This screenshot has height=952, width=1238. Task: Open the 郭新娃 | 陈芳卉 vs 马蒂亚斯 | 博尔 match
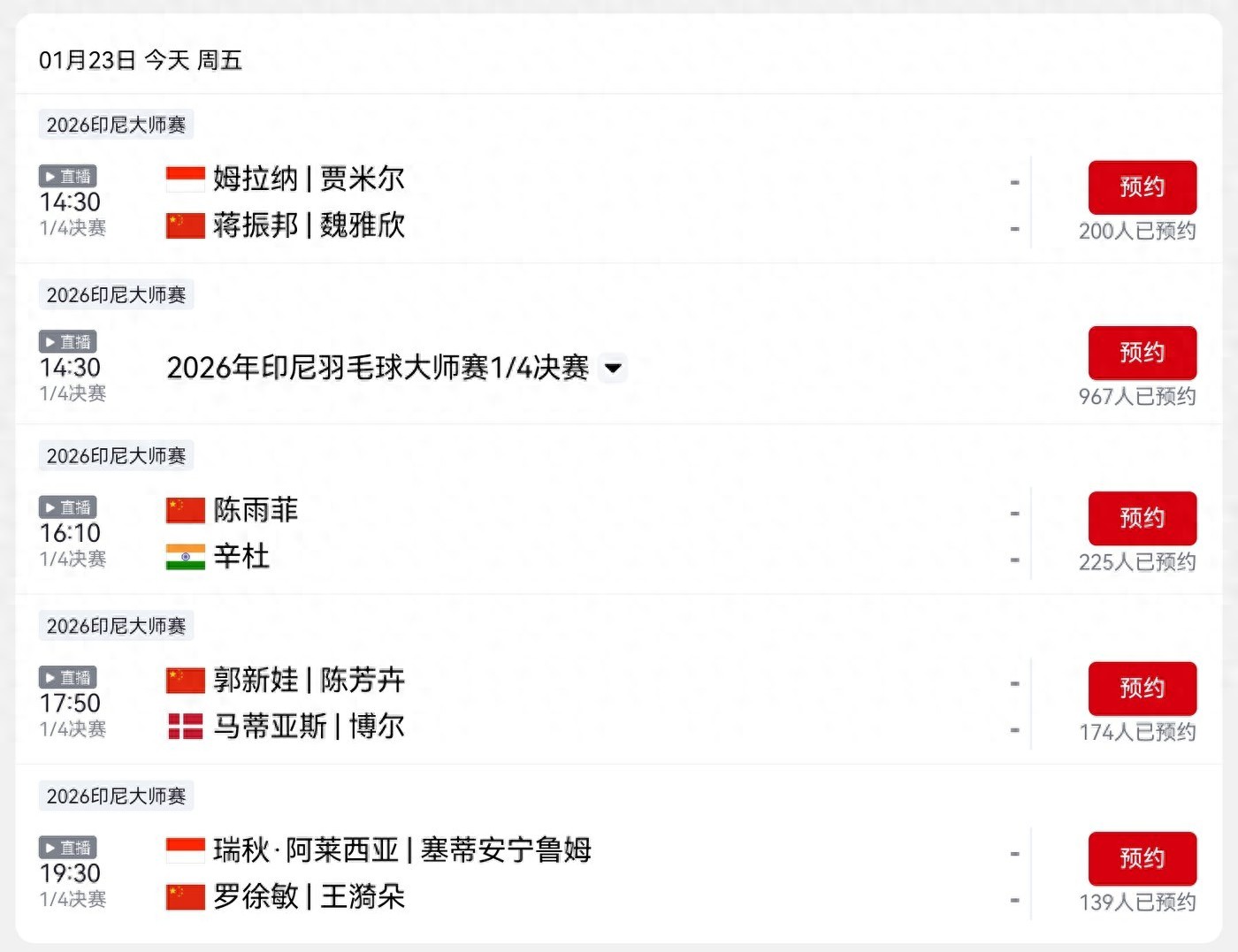[x=531, y=704]
